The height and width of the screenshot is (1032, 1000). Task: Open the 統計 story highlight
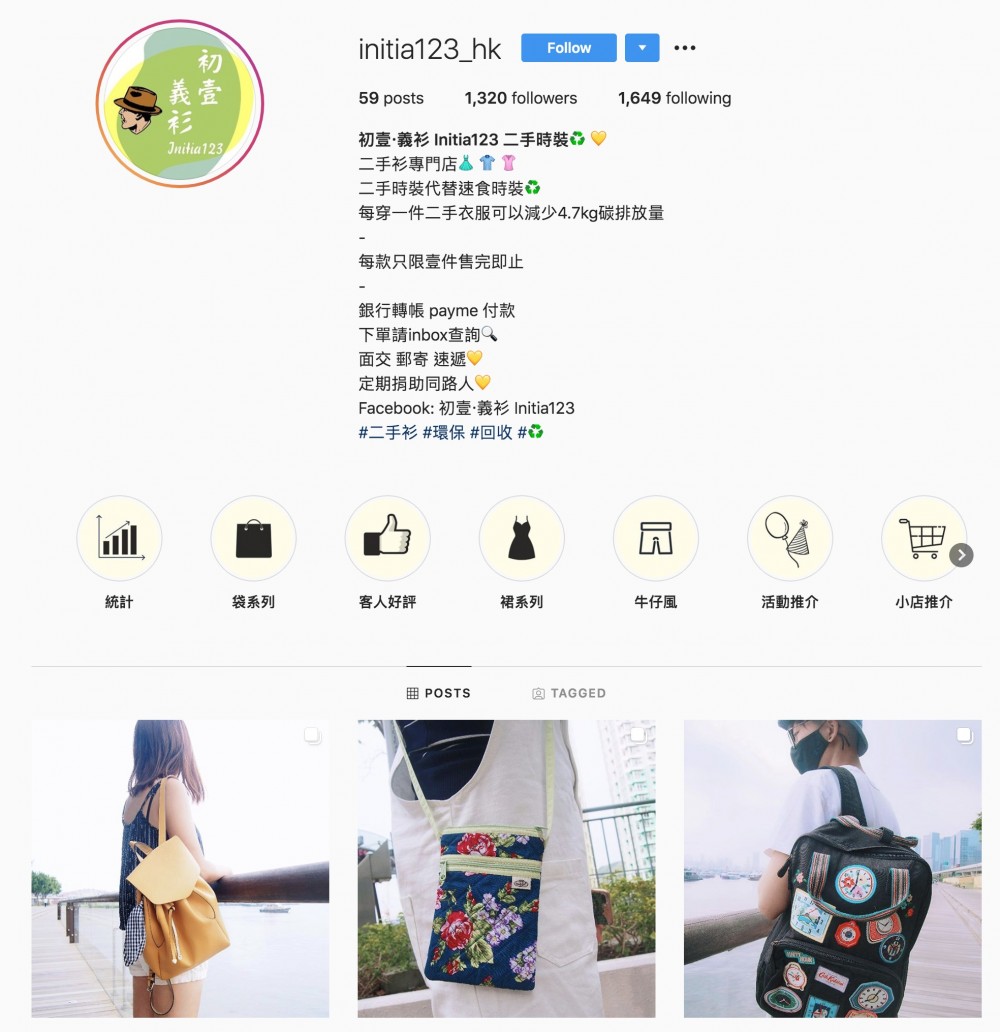click(119, 539)
